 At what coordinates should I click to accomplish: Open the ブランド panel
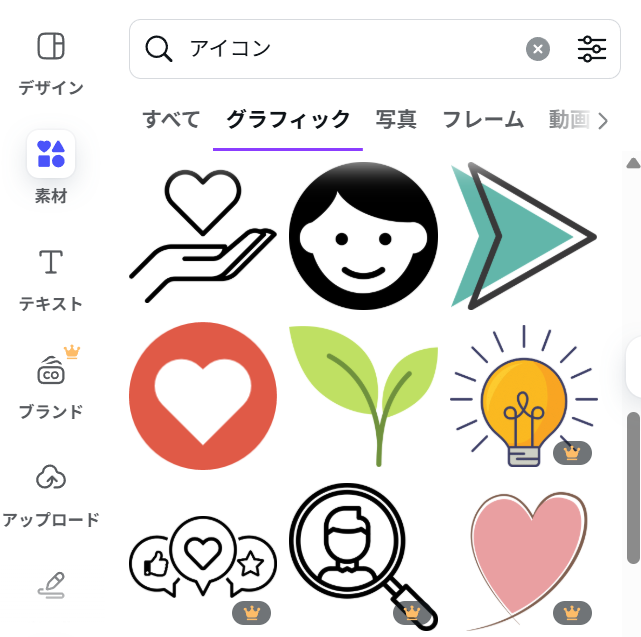pyautogui.click(x=50, y=387)
